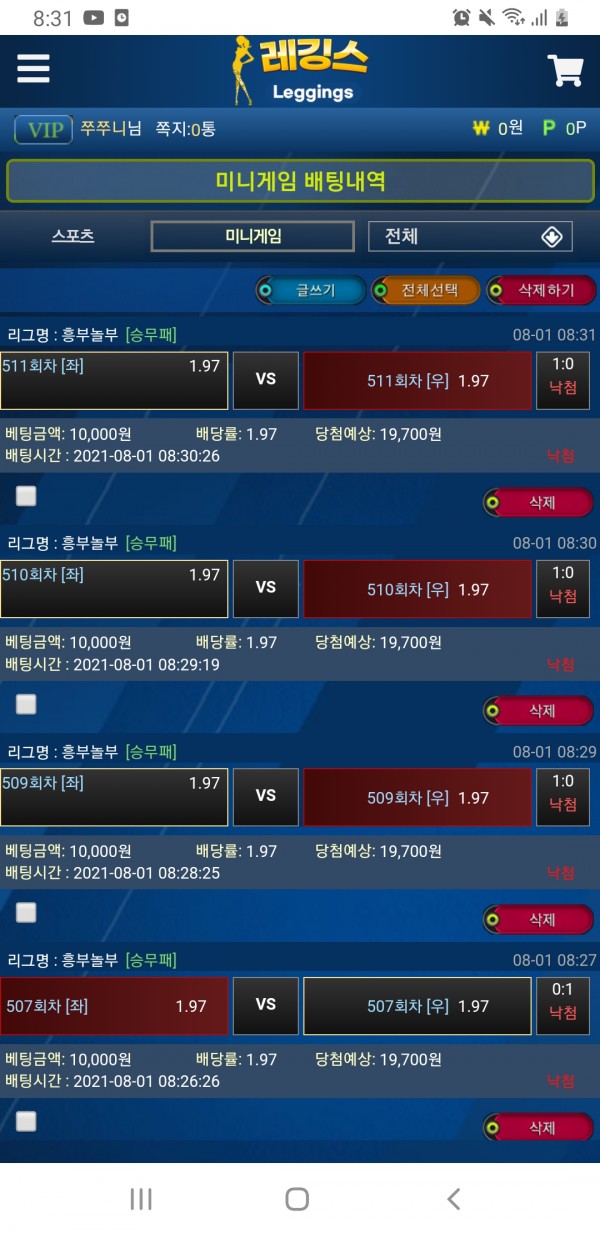
Task: Go back with system back button
Action: [x=454, y=1199]
